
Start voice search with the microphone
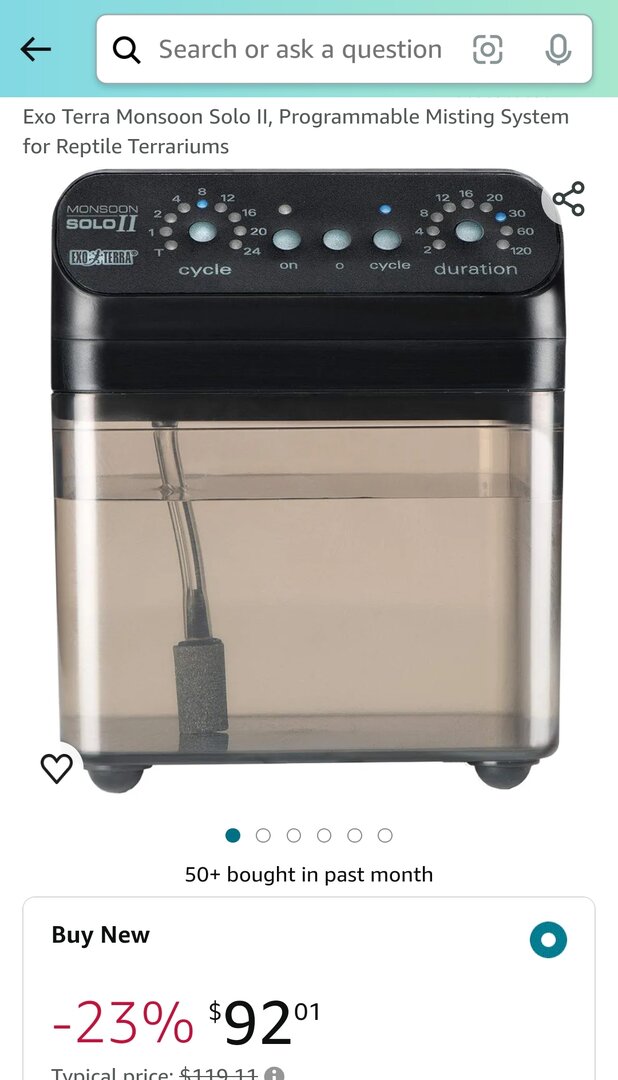pos(558,49)
